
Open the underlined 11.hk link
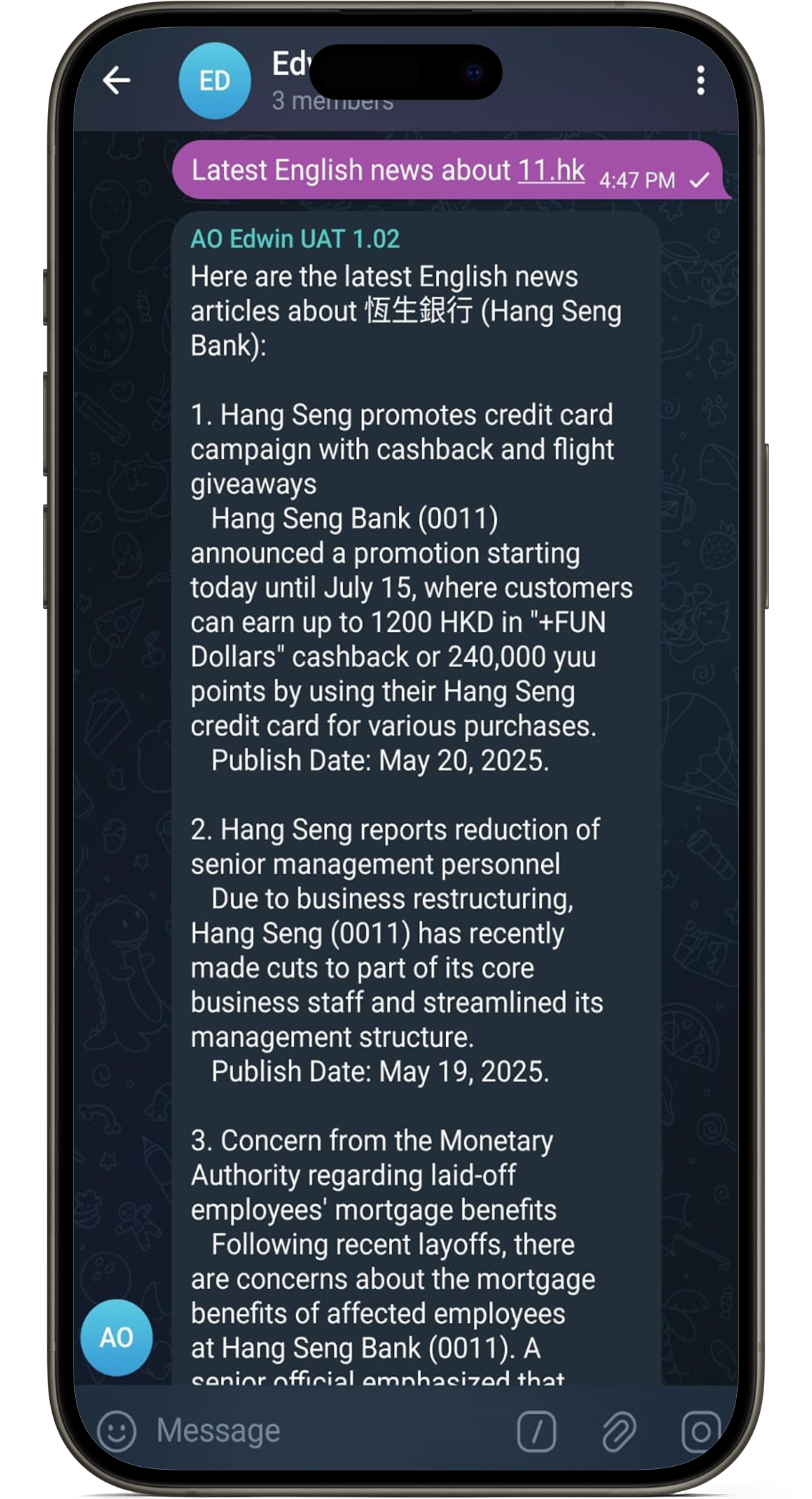click(x=551, y=170)
